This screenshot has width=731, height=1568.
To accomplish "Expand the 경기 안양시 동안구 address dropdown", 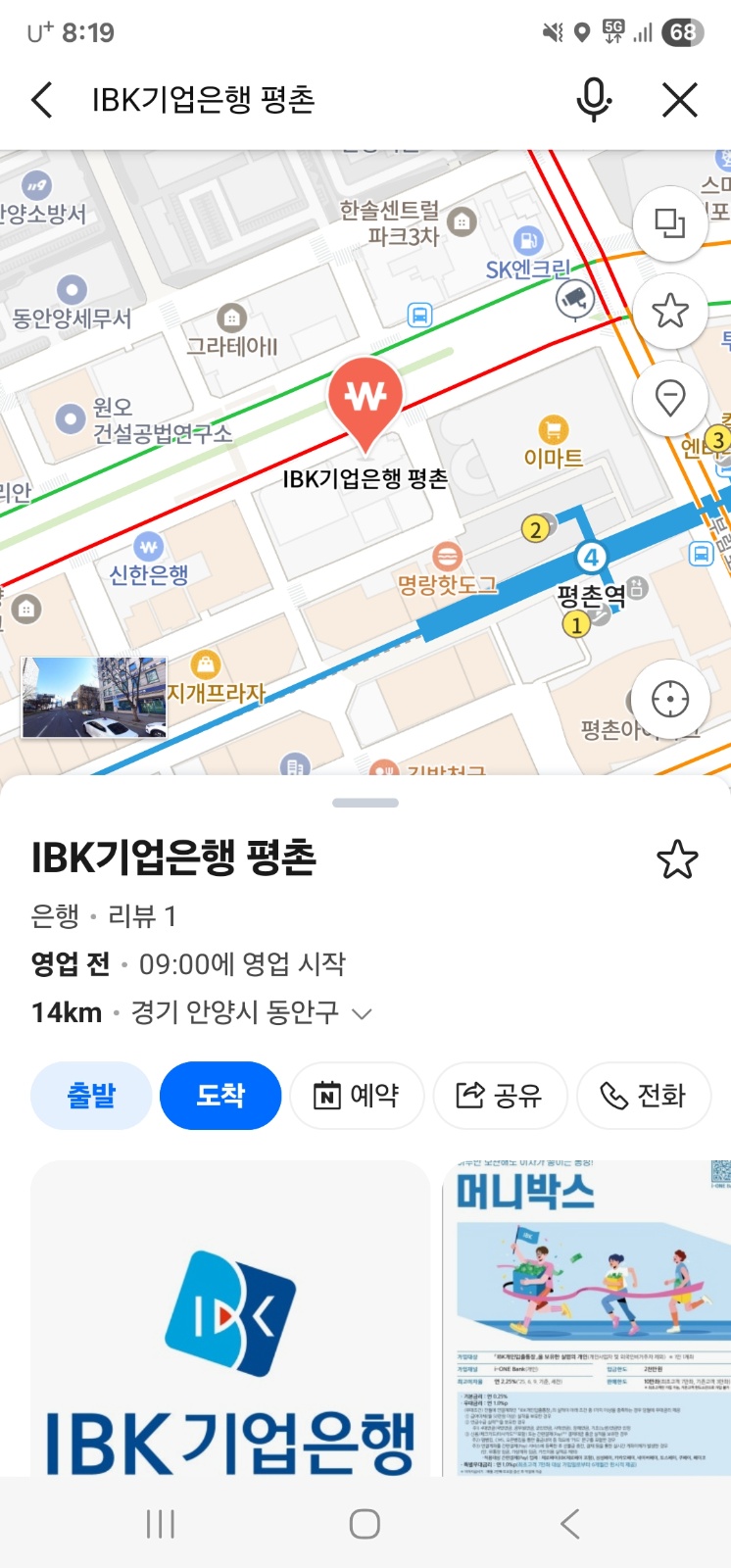I will 364,1015.
